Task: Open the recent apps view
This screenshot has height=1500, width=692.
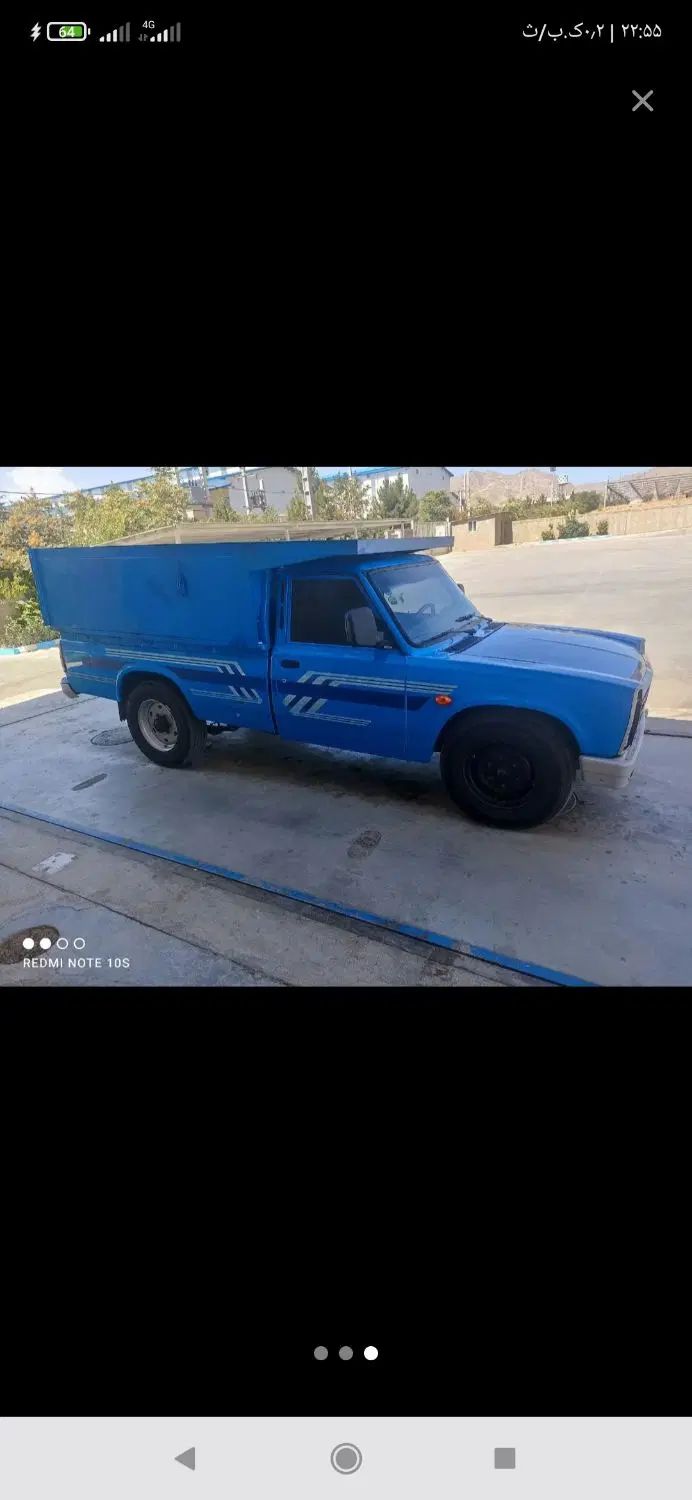Action: pyautogui.click(x=505, y=1458)
